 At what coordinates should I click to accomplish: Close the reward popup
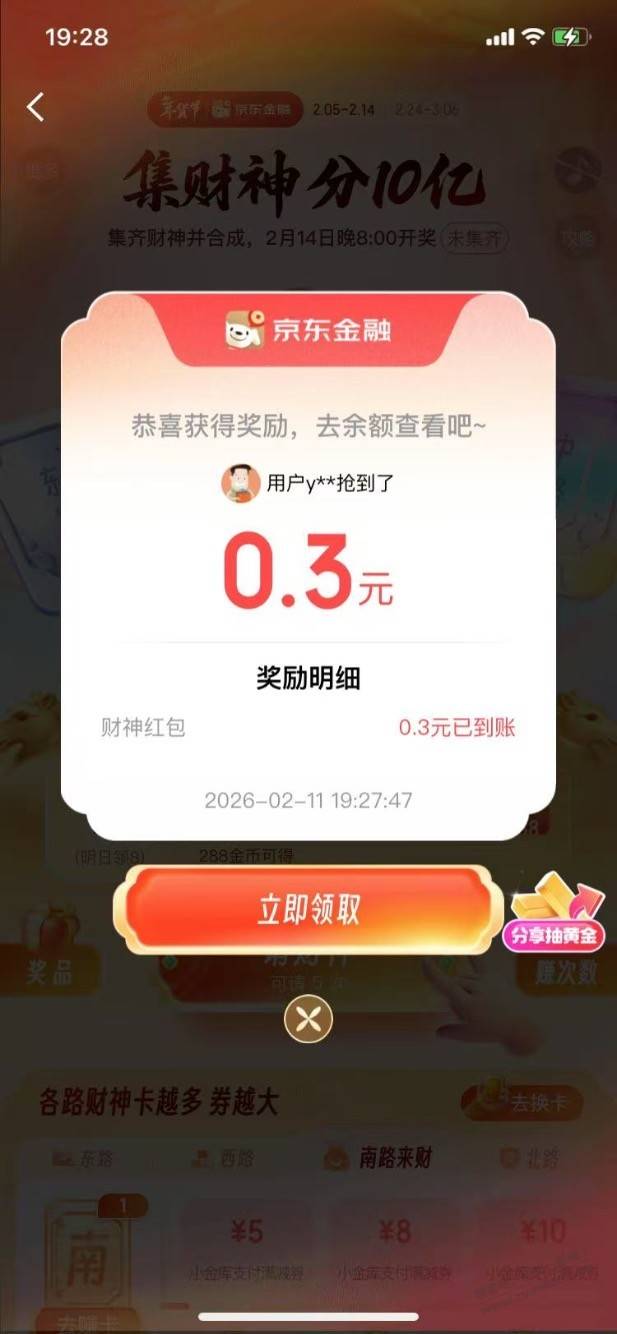pyautogui.click(x=308, y=1019)
